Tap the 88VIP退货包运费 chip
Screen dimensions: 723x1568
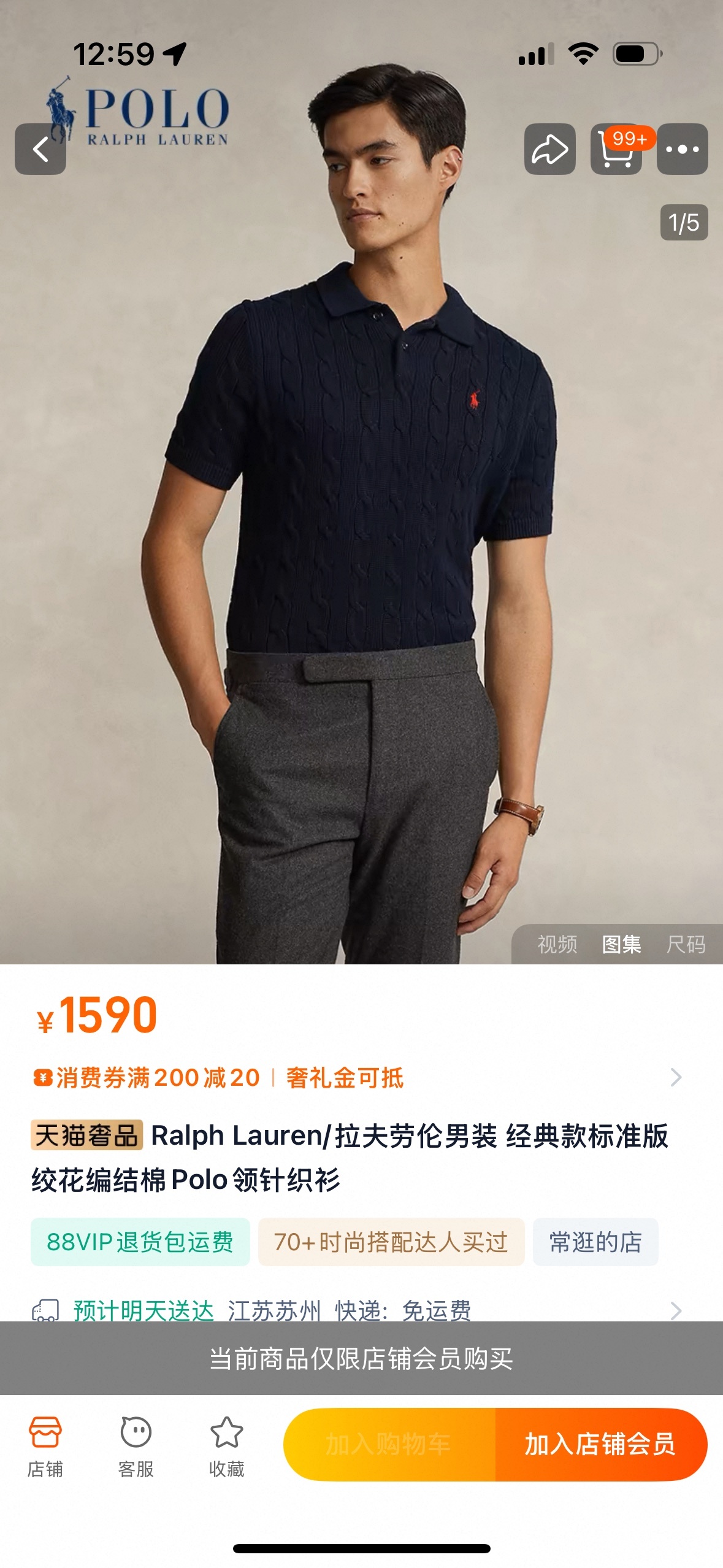pyautogui.click(x=140, y=1242)
